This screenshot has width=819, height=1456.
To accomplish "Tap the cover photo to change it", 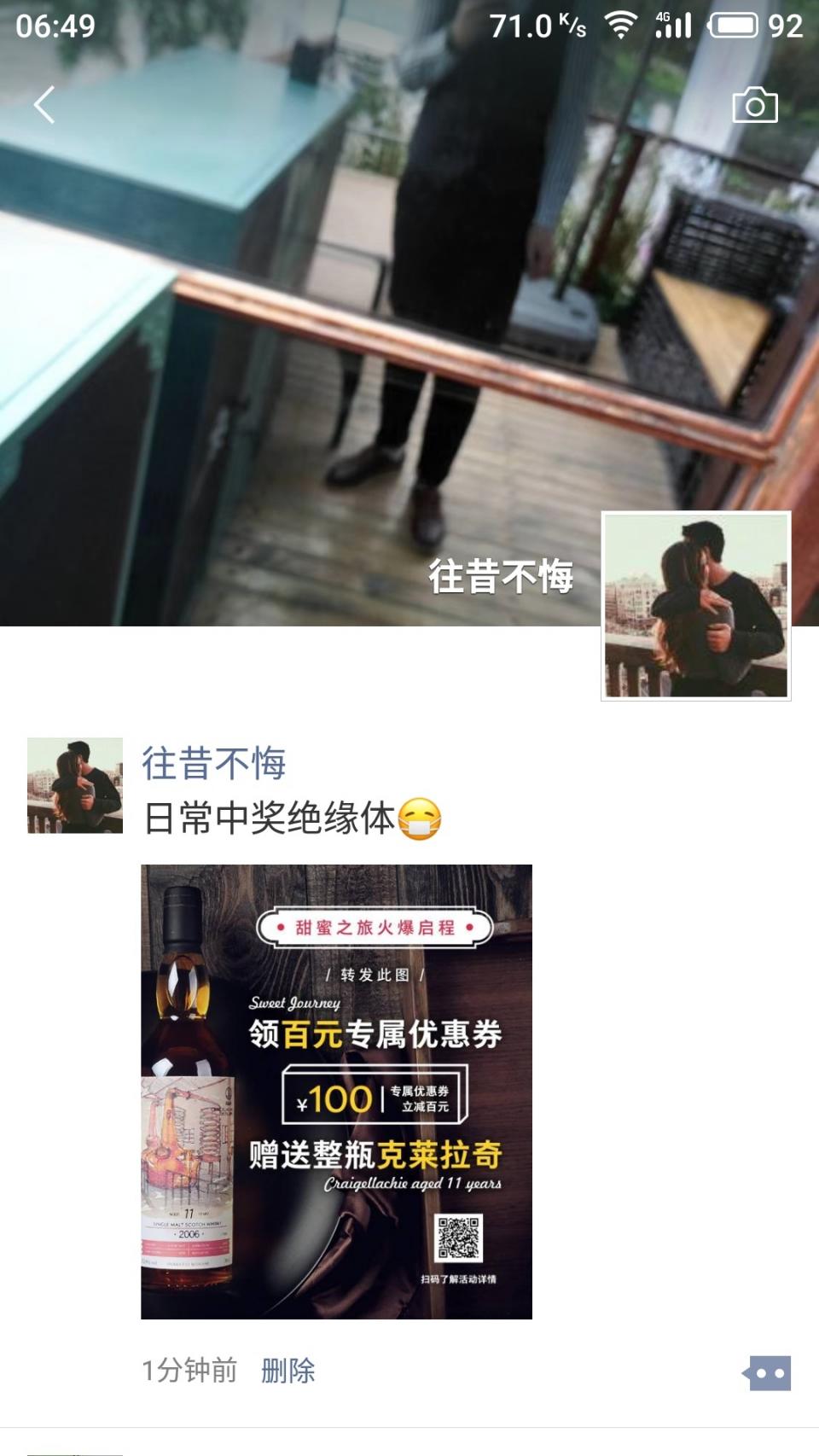I will click(x=299, y=341).
